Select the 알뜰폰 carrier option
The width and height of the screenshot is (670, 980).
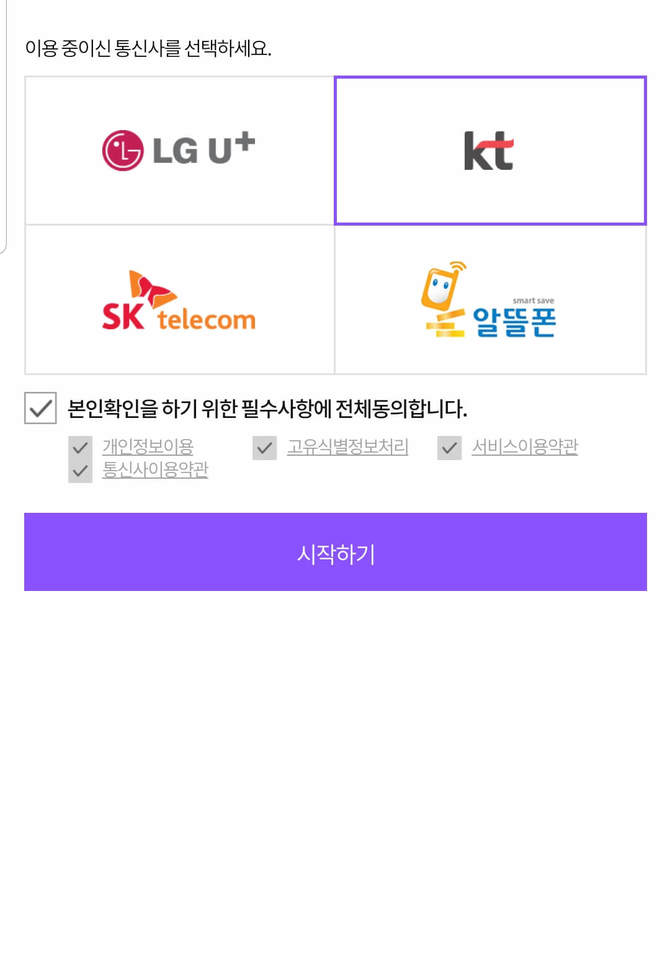490,300
